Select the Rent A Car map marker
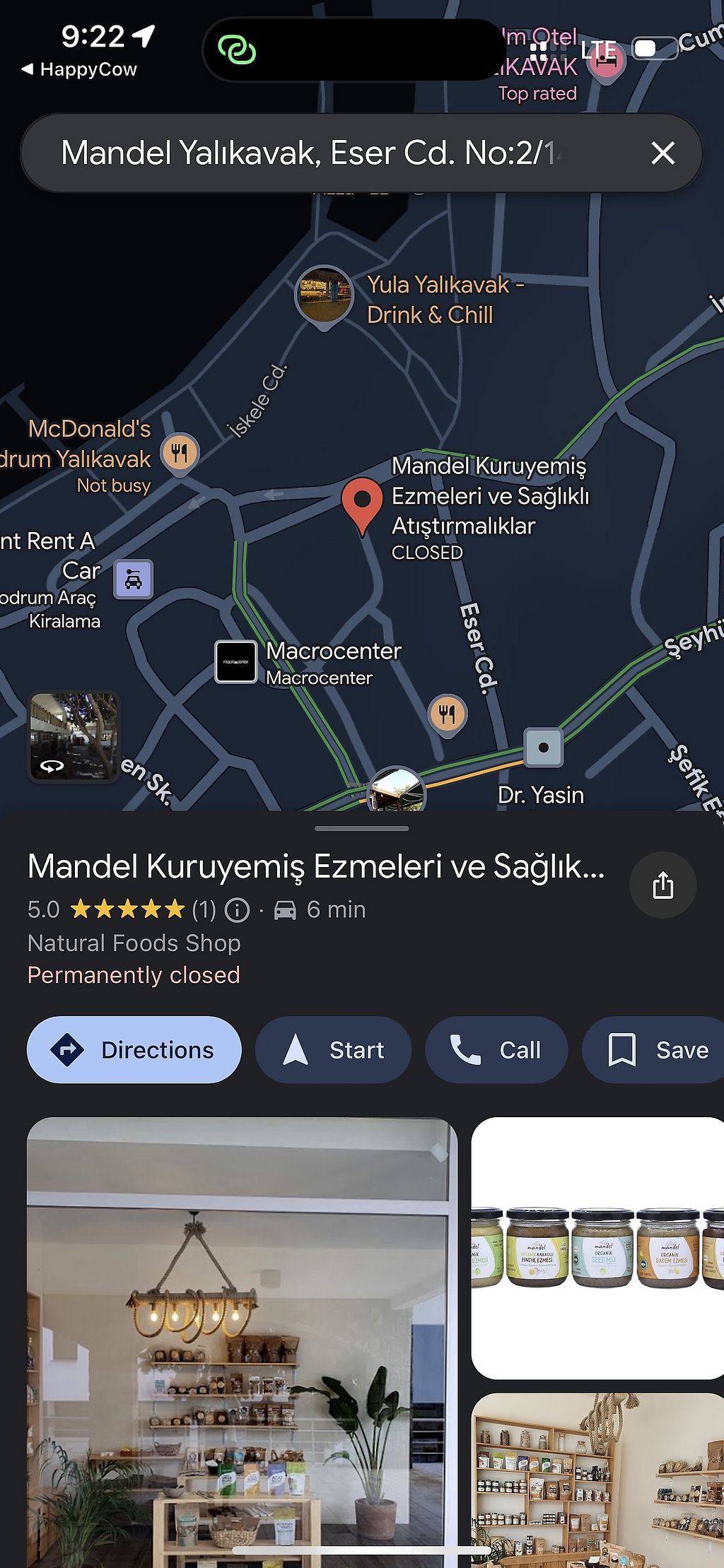 134,579
